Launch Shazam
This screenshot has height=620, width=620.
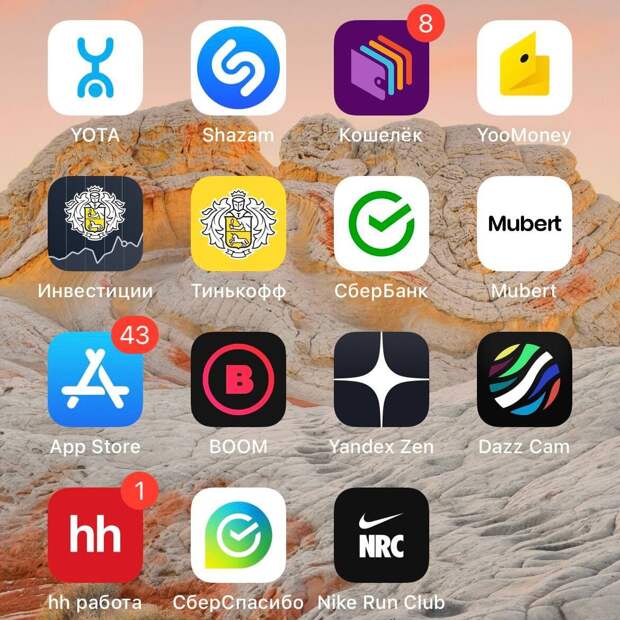click(238, 68)
